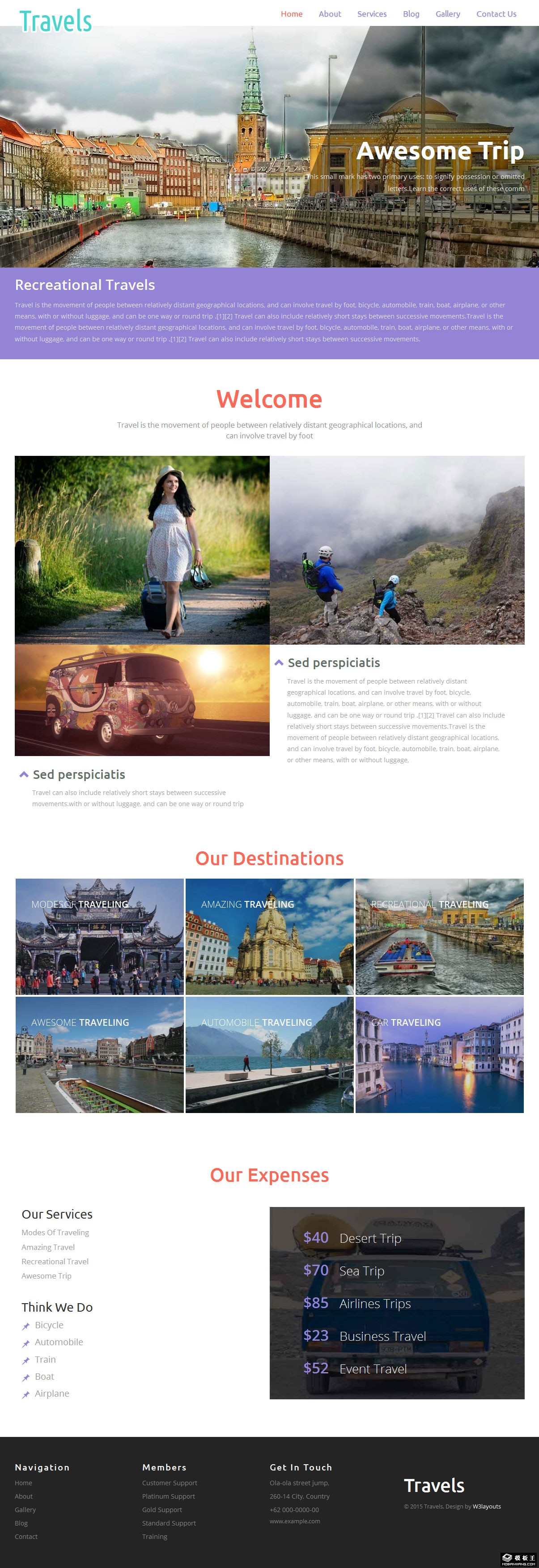The image size is (539, 1568).
Task: Select Airplane under Think We Do
Action: tap(52, 1393)
